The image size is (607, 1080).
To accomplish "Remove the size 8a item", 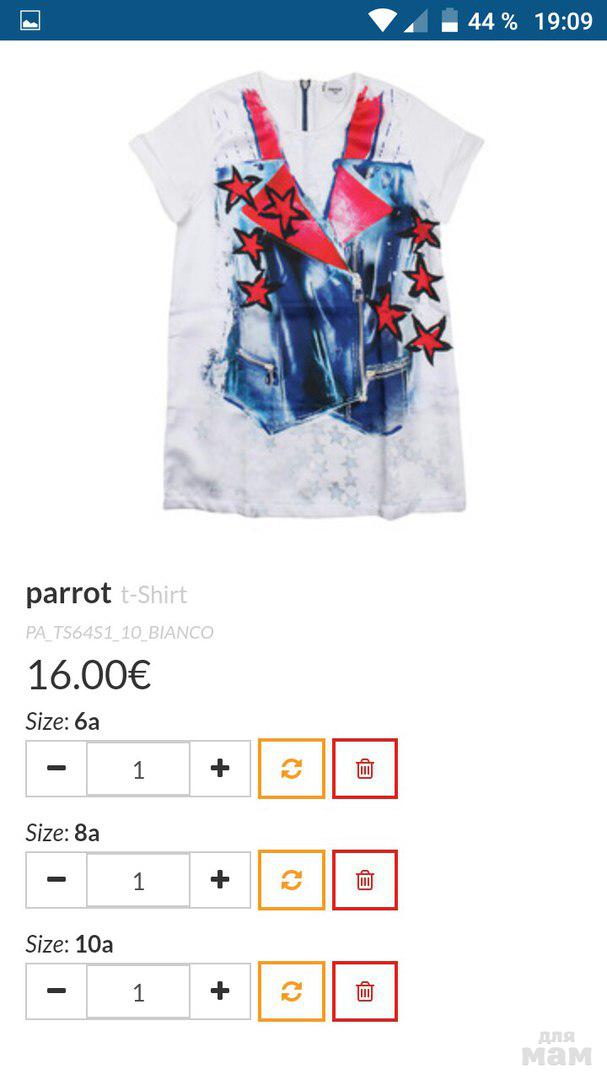I will (x=365, y=880).
